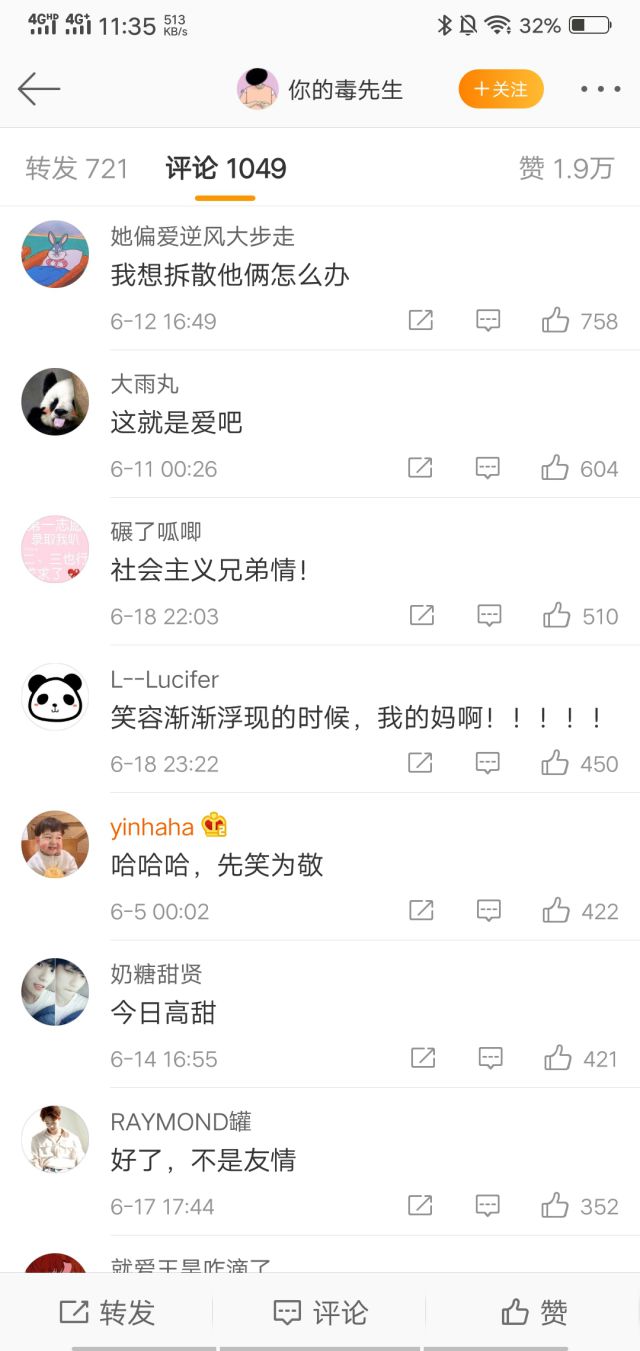
Task: Tap 转发 in the bottom bar
Action: pyautogui.click(x=107, y=1312)
